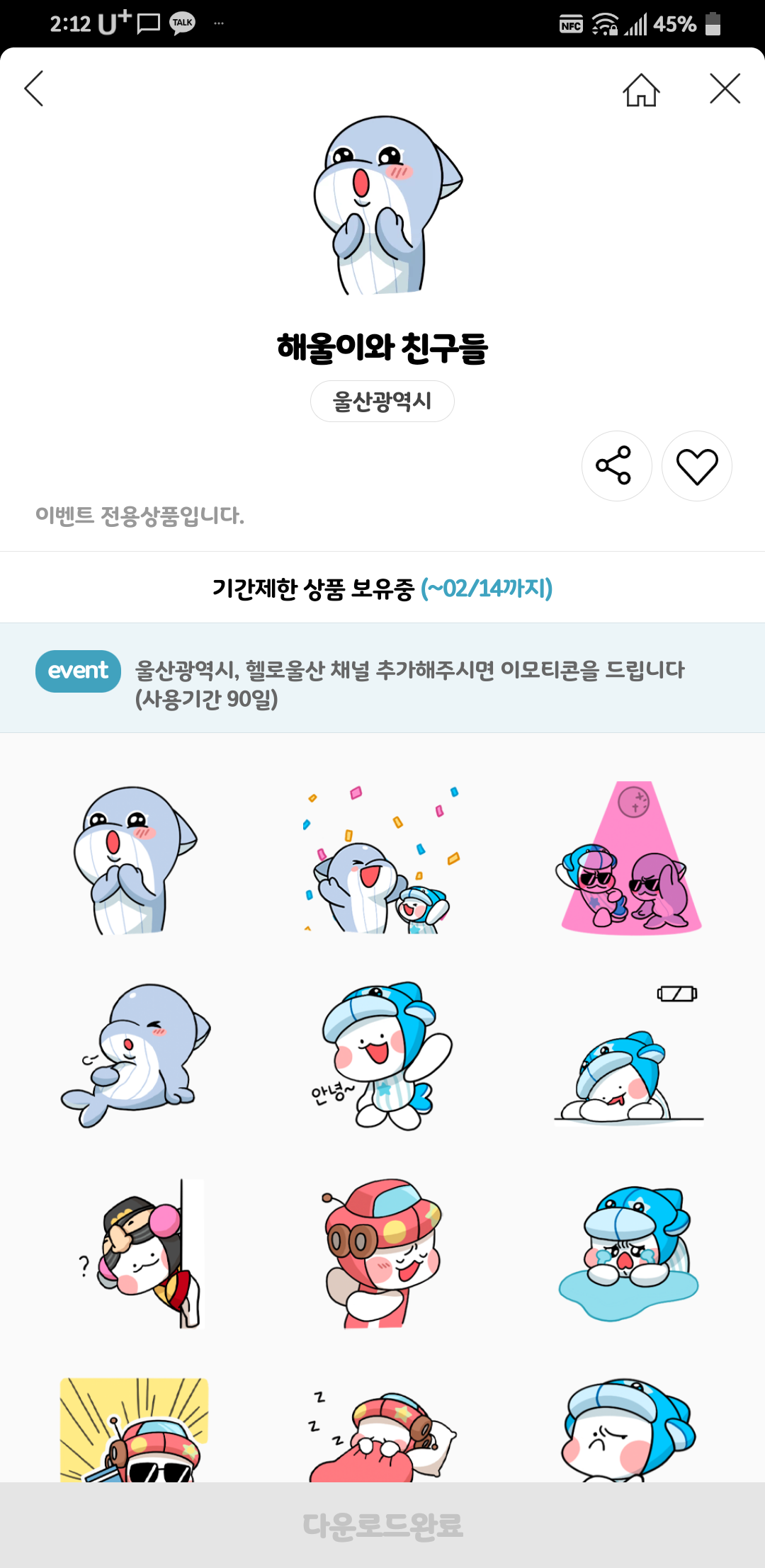Preview the crying puddle emoticon
765x1568 pixels.
pyautogui.click(x=630, y=1254)
